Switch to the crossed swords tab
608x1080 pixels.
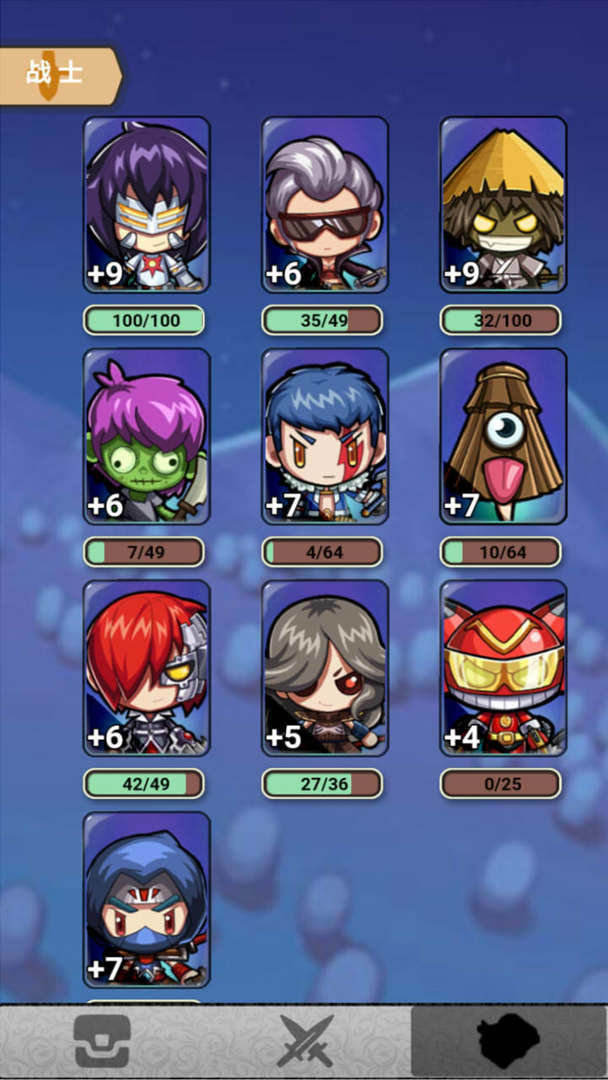click(305, 1041)
